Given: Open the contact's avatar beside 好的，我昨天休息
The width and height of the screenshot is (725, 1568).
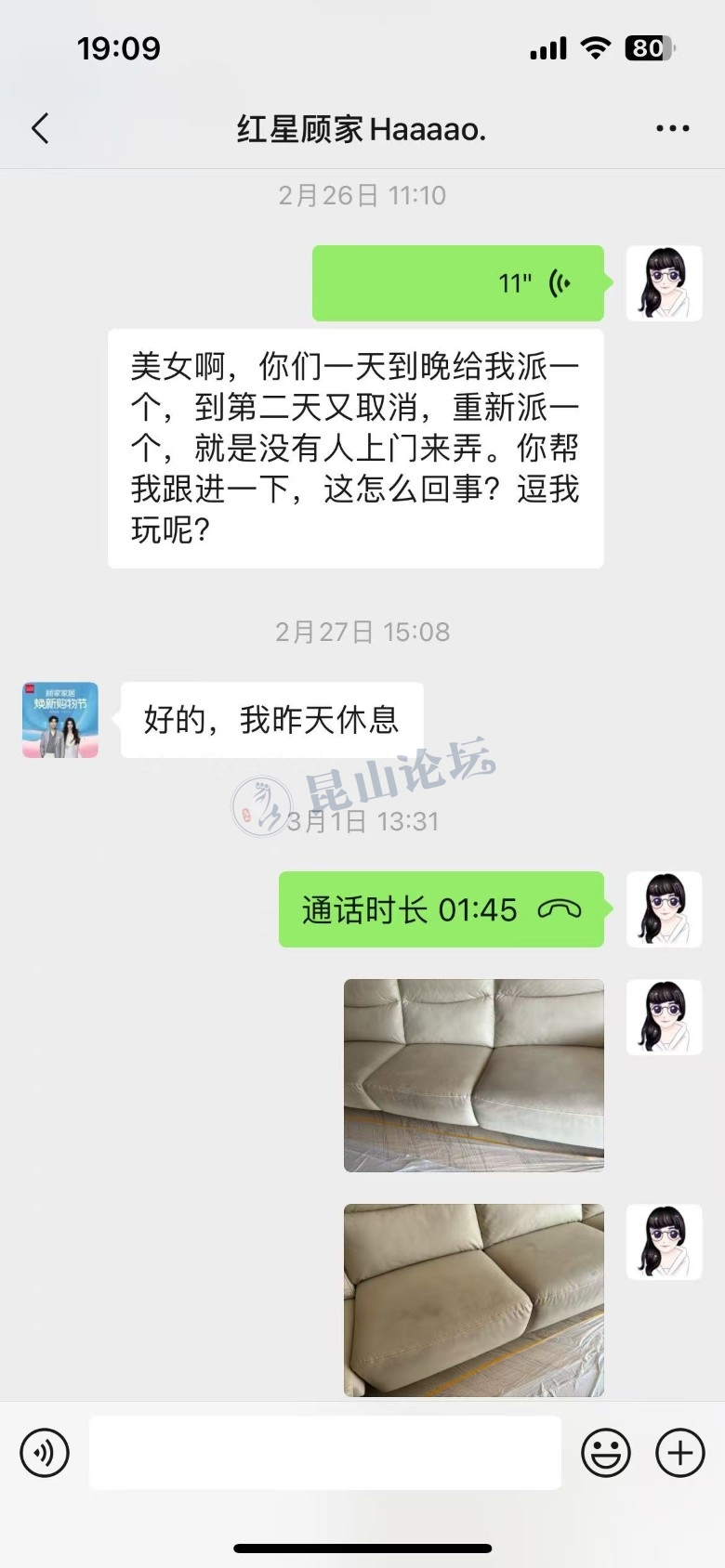Looking at the screenshot, I should click(60, 720).
